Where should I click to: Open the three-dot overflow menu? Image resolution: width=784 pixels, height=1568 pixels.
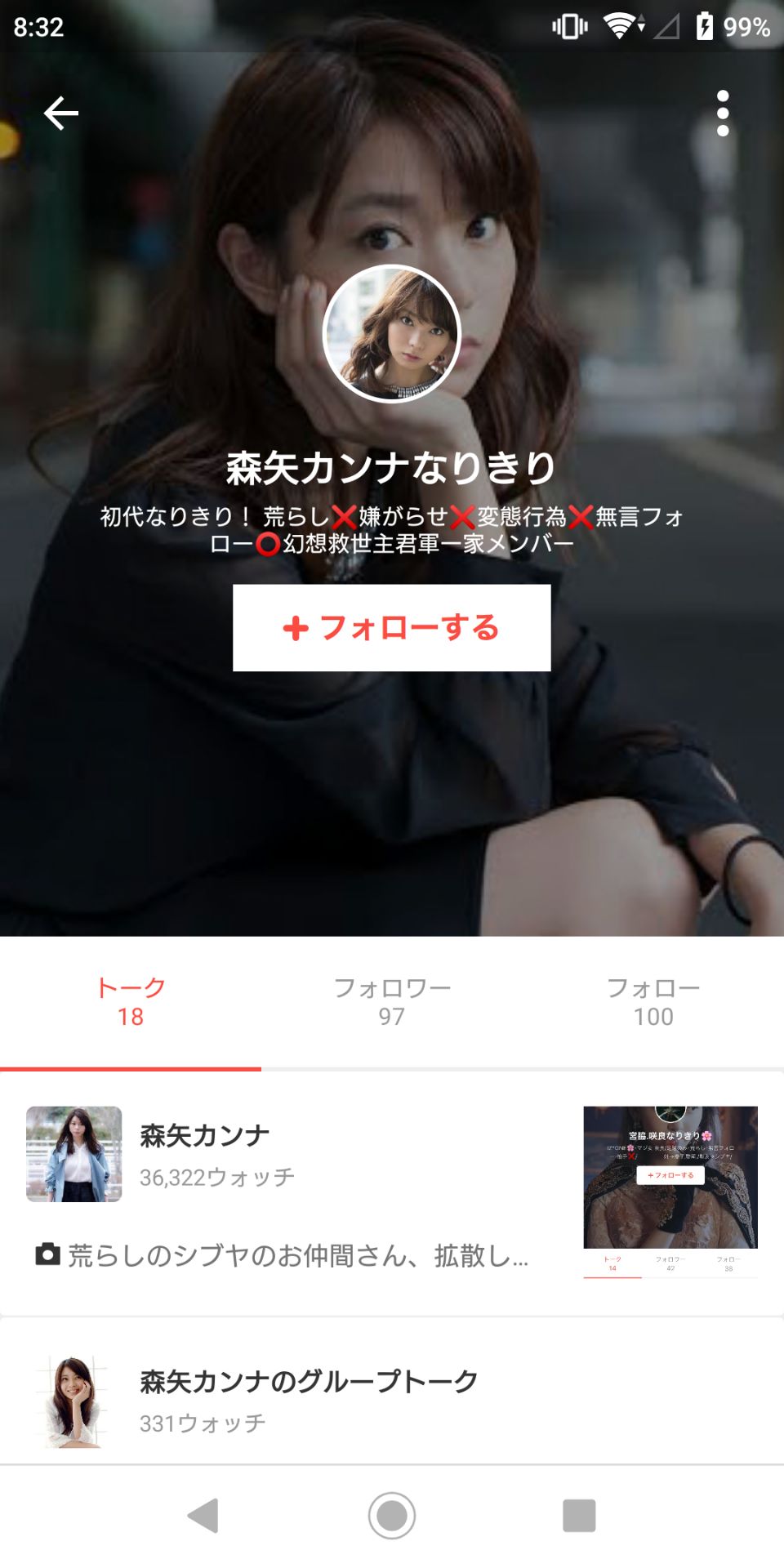(723, 114)
